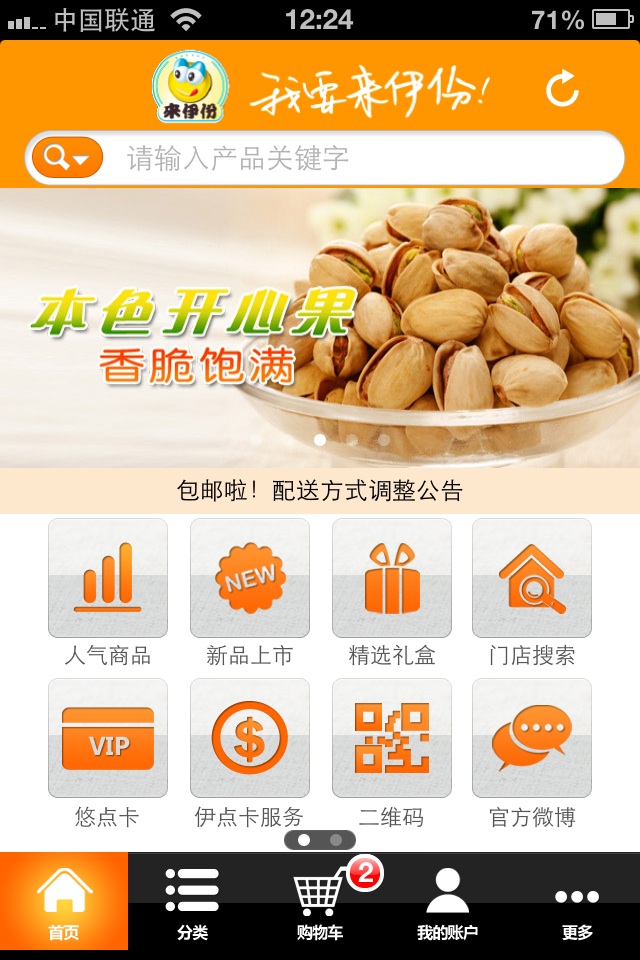Go to 伊点卡服务
640x960 pixels.
250,739
